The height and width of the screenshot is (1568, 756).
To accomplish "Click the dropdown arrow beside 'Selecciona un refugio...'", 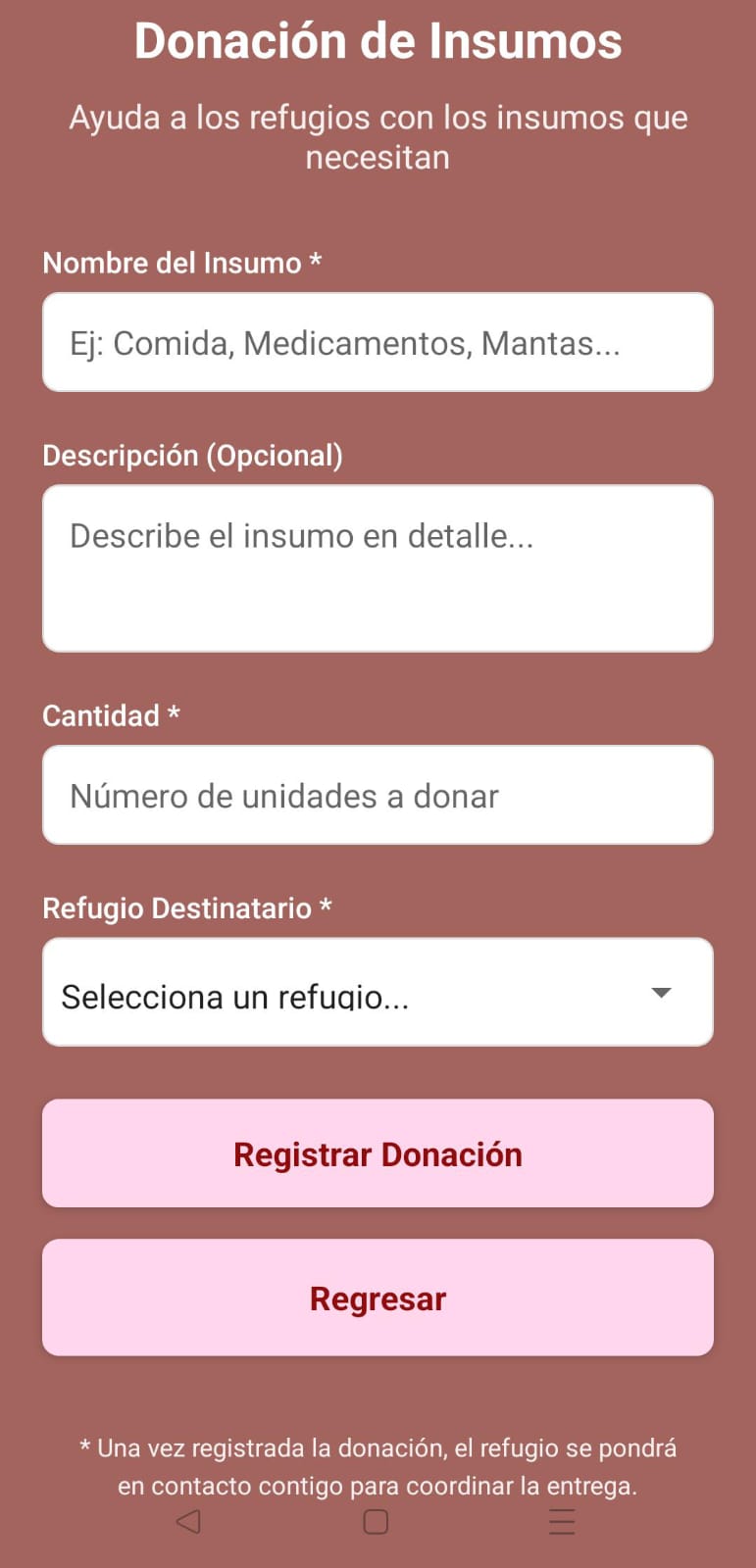I will point(661,992).
